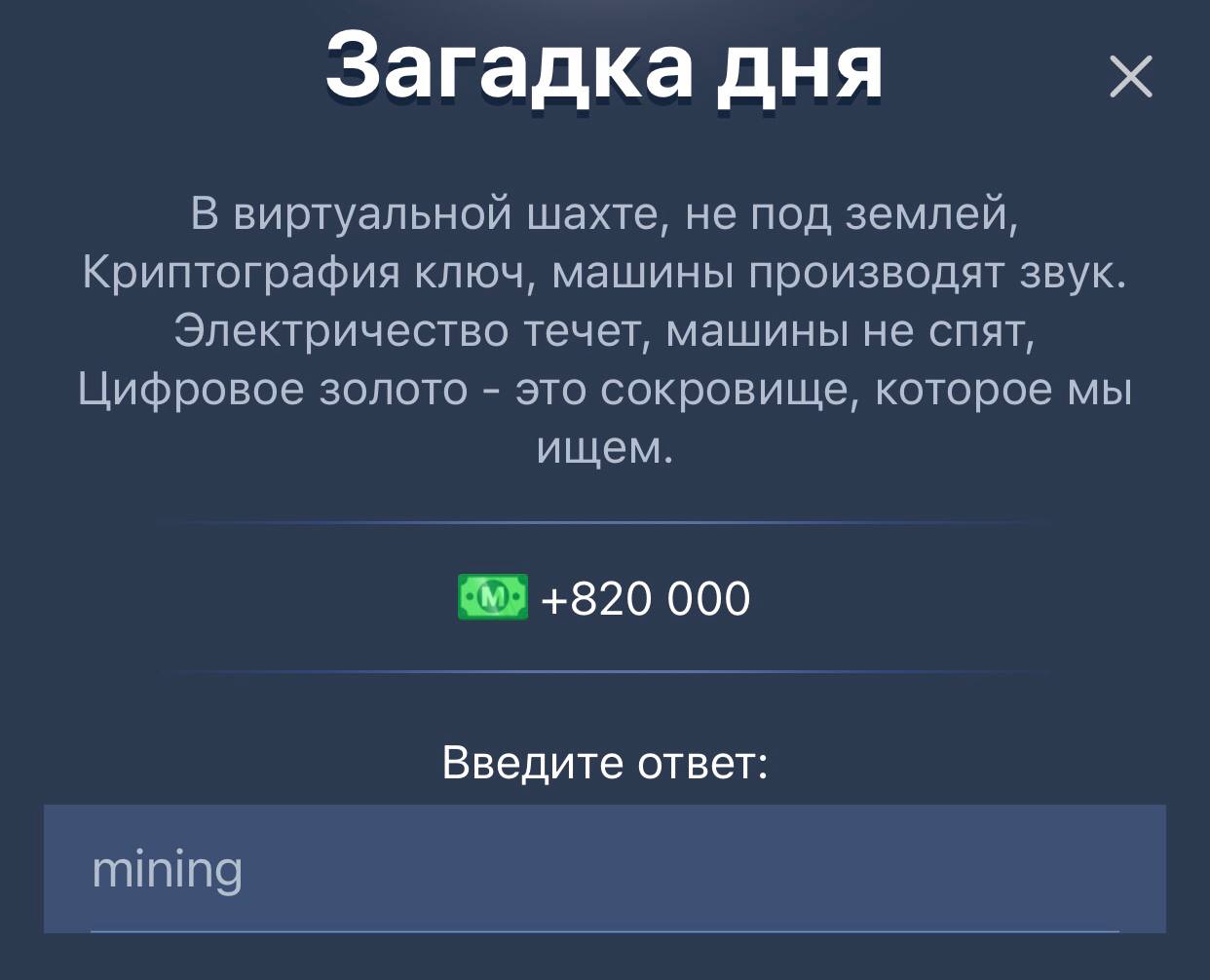1210x980 pixels.
Task: Close the Загадка дня dialog
Action: 1130,77
